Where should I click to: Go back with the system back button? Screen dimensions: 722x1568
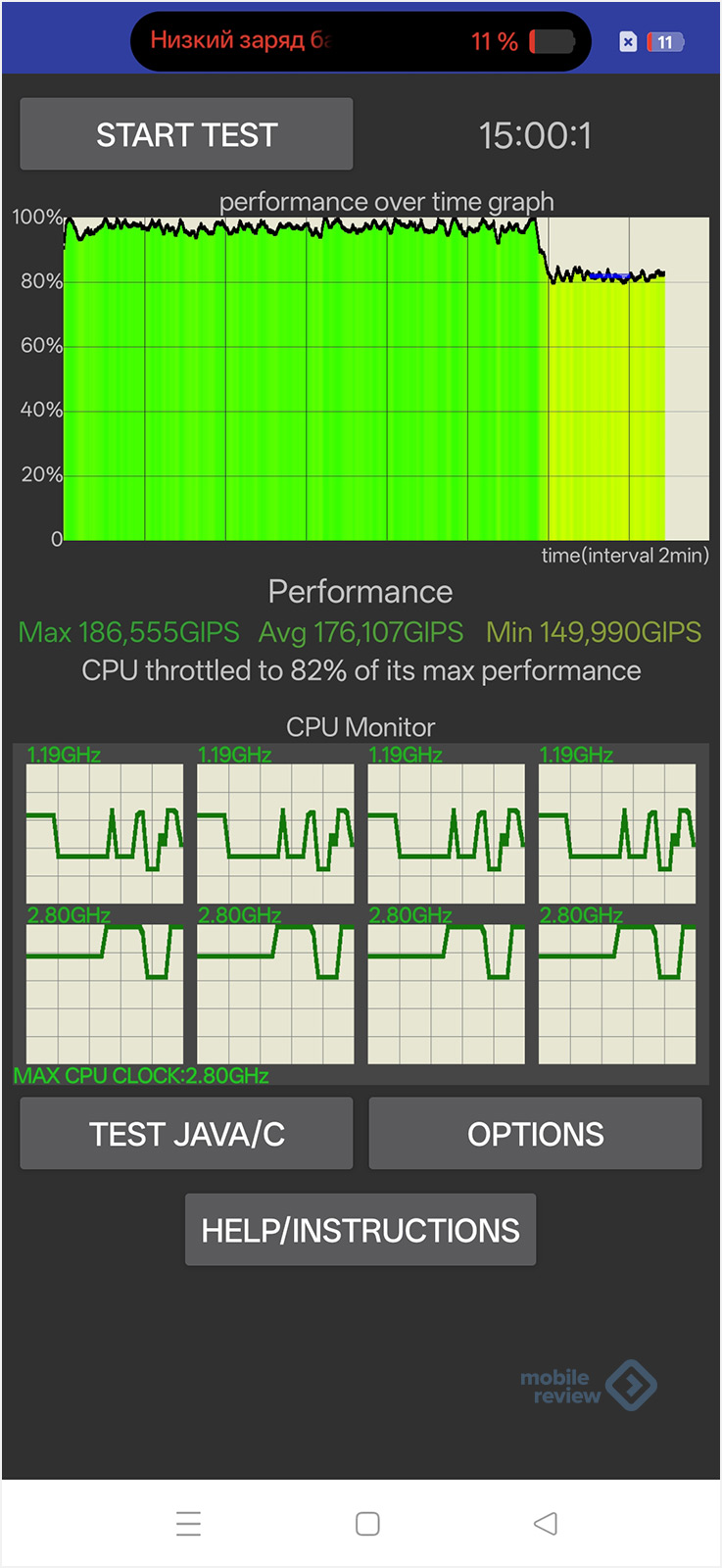pos(546,1523)
